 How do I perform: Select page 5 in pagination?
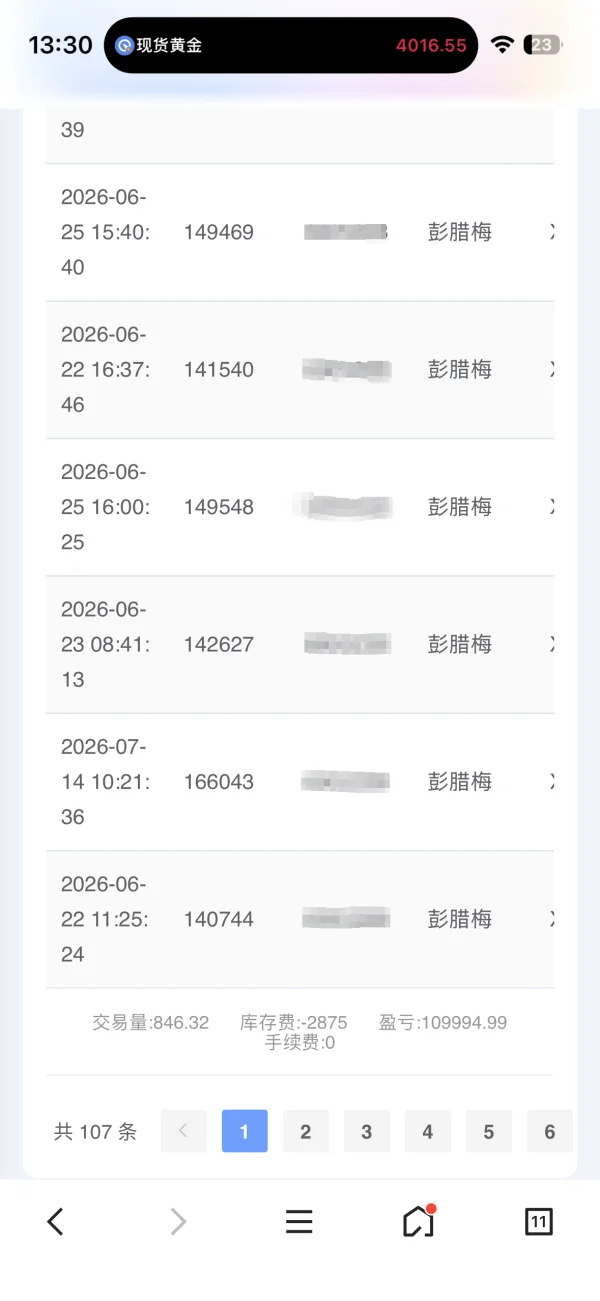click(x=489, y=1131)
